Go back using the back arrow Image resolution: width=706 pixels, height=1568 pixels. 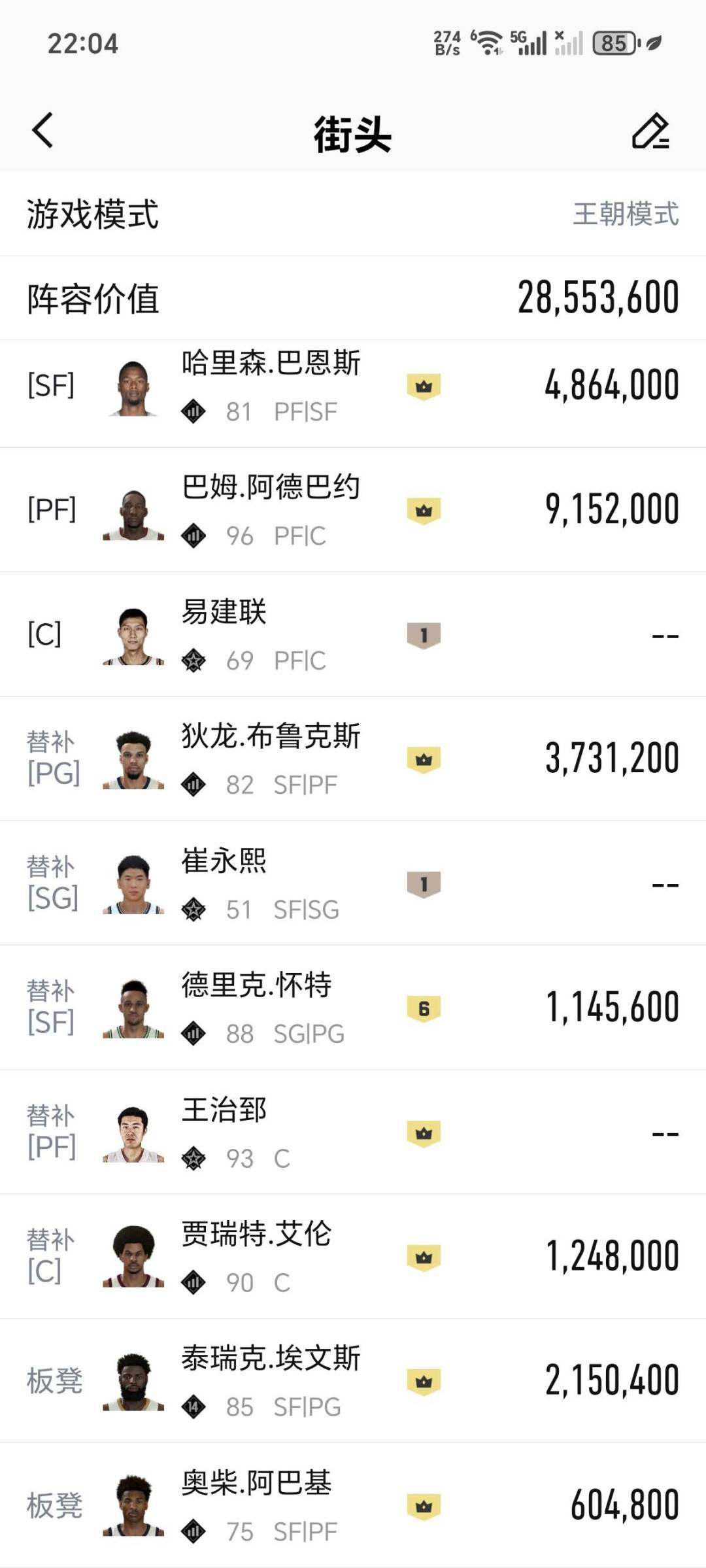(x=42, y=130)
